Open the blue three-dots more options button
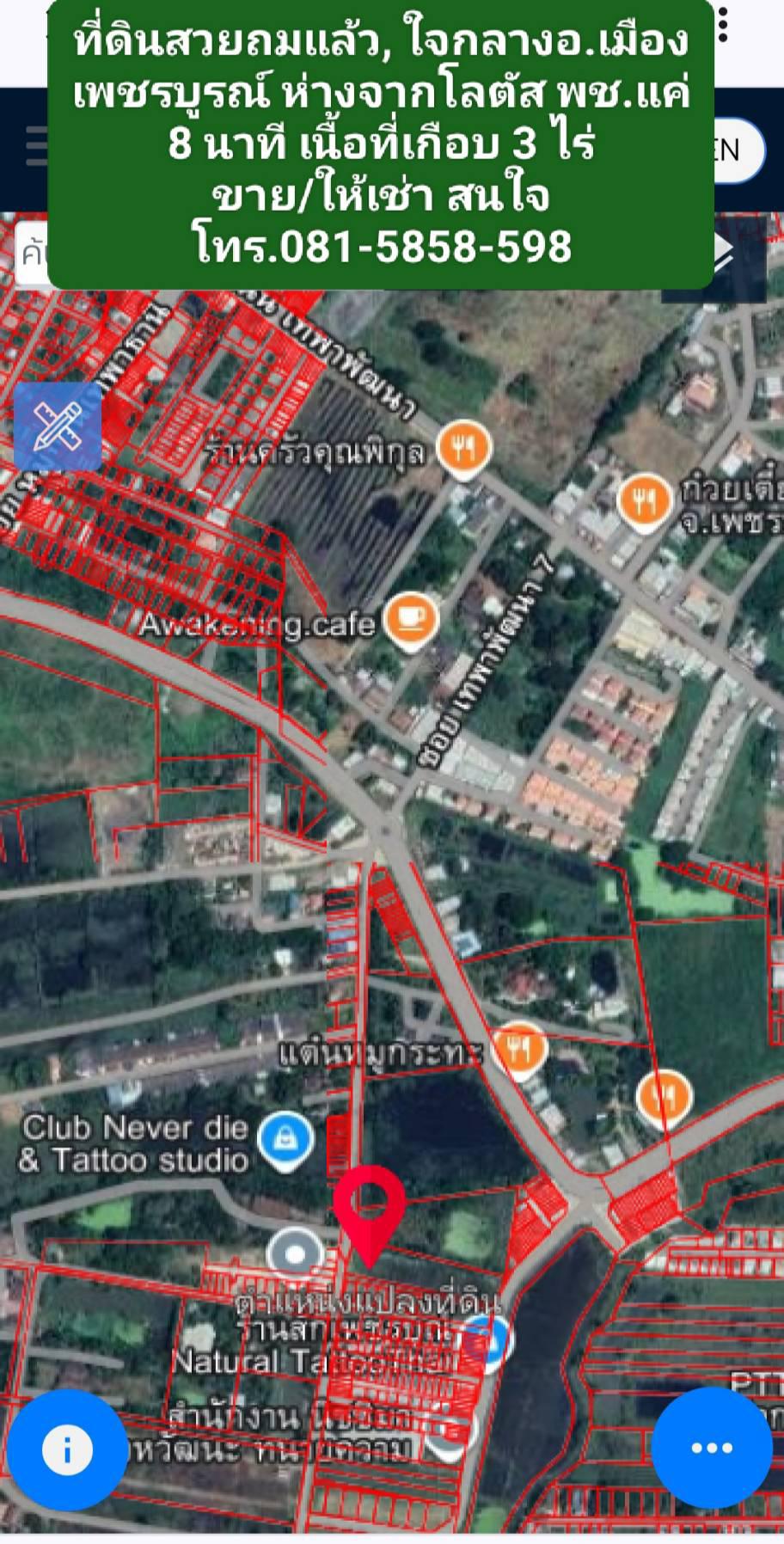 pyautogui.click(x=712, y=1448)
